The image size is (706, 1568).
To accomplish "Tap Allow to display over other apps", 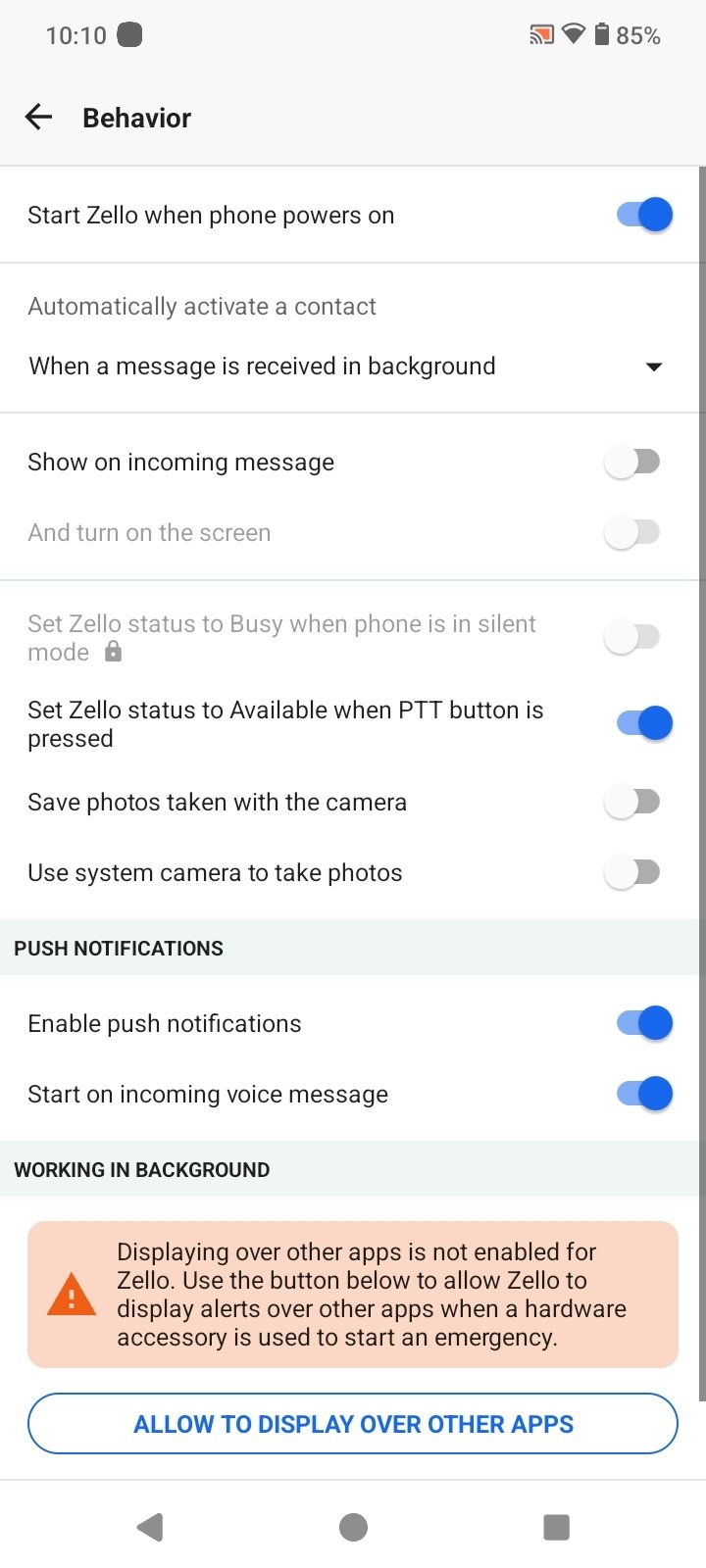I will (x=353, y=1424).
